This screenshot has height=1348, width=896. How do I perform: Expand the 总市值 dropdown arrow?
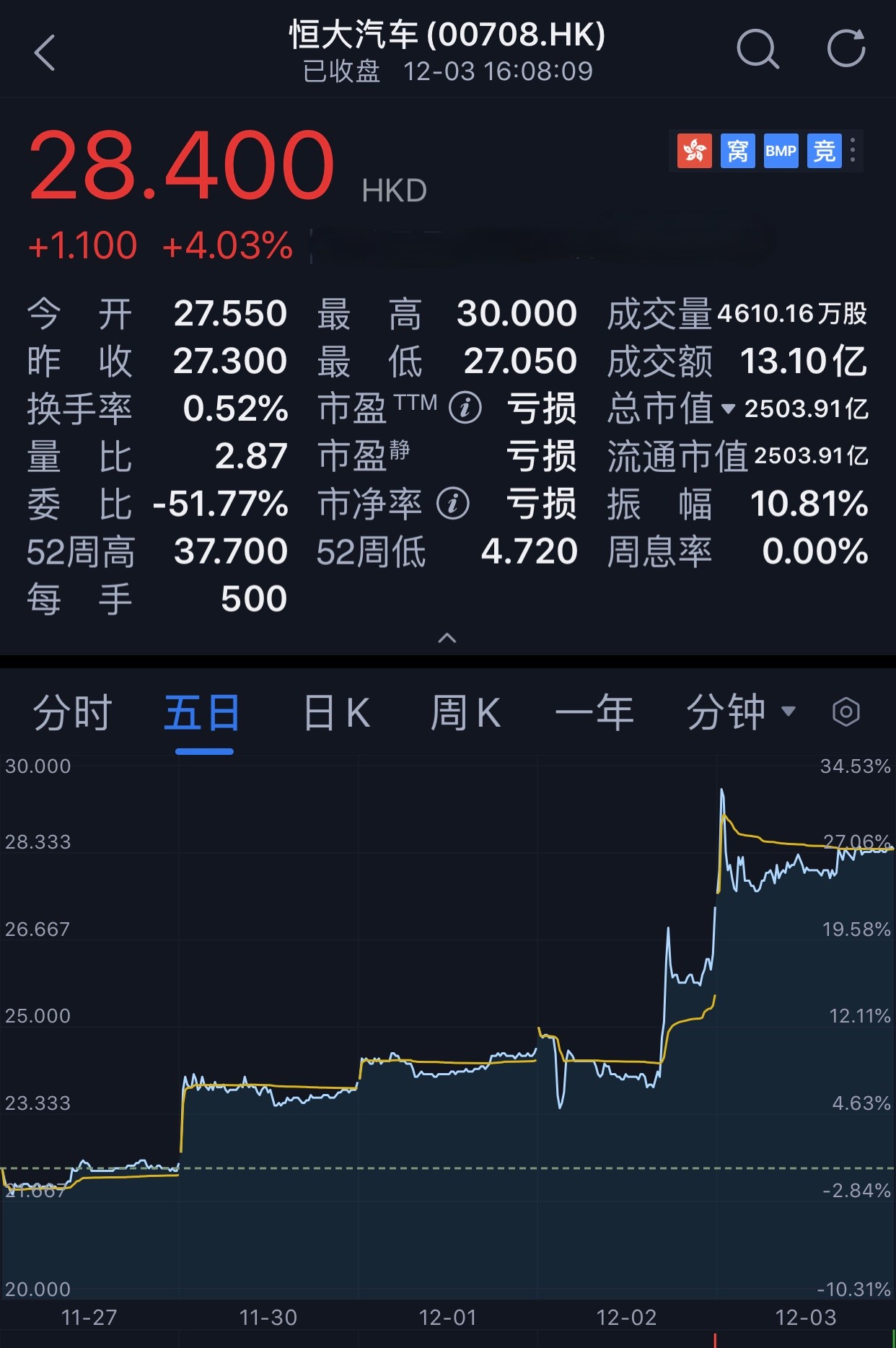(729, 409)
